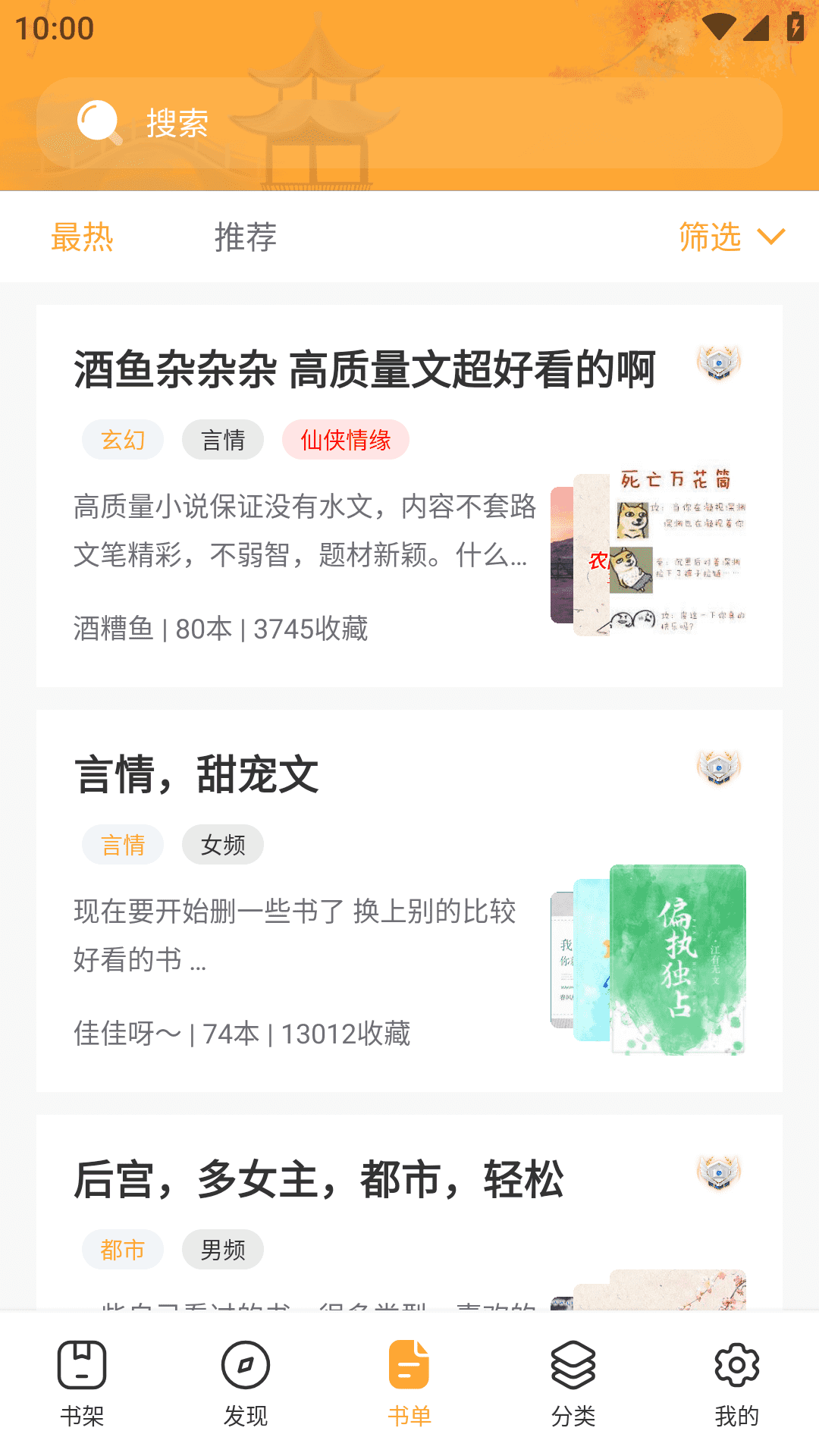Switch to the 最热 tab

click(82, 237)
